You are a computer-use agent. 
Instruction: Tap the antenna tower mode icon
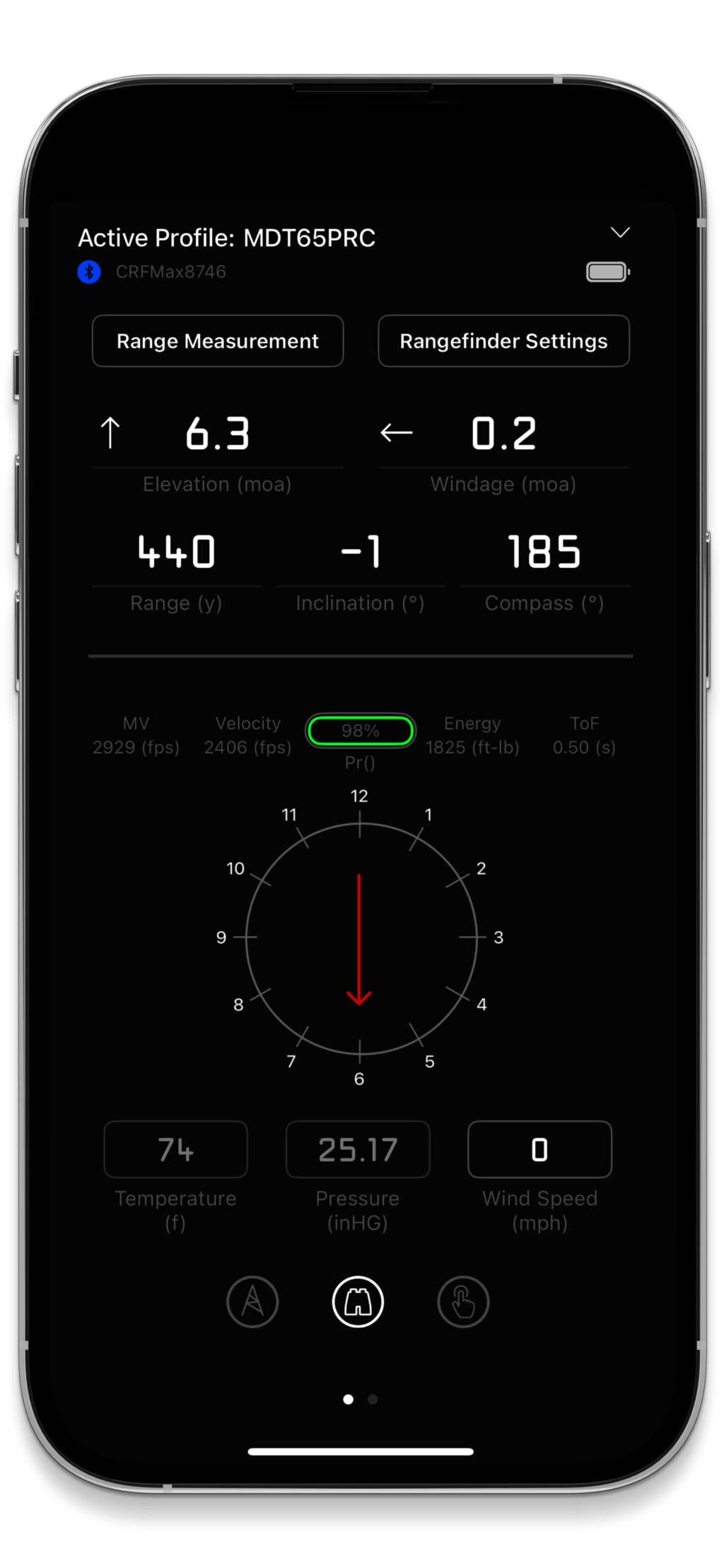(252, 1301)
